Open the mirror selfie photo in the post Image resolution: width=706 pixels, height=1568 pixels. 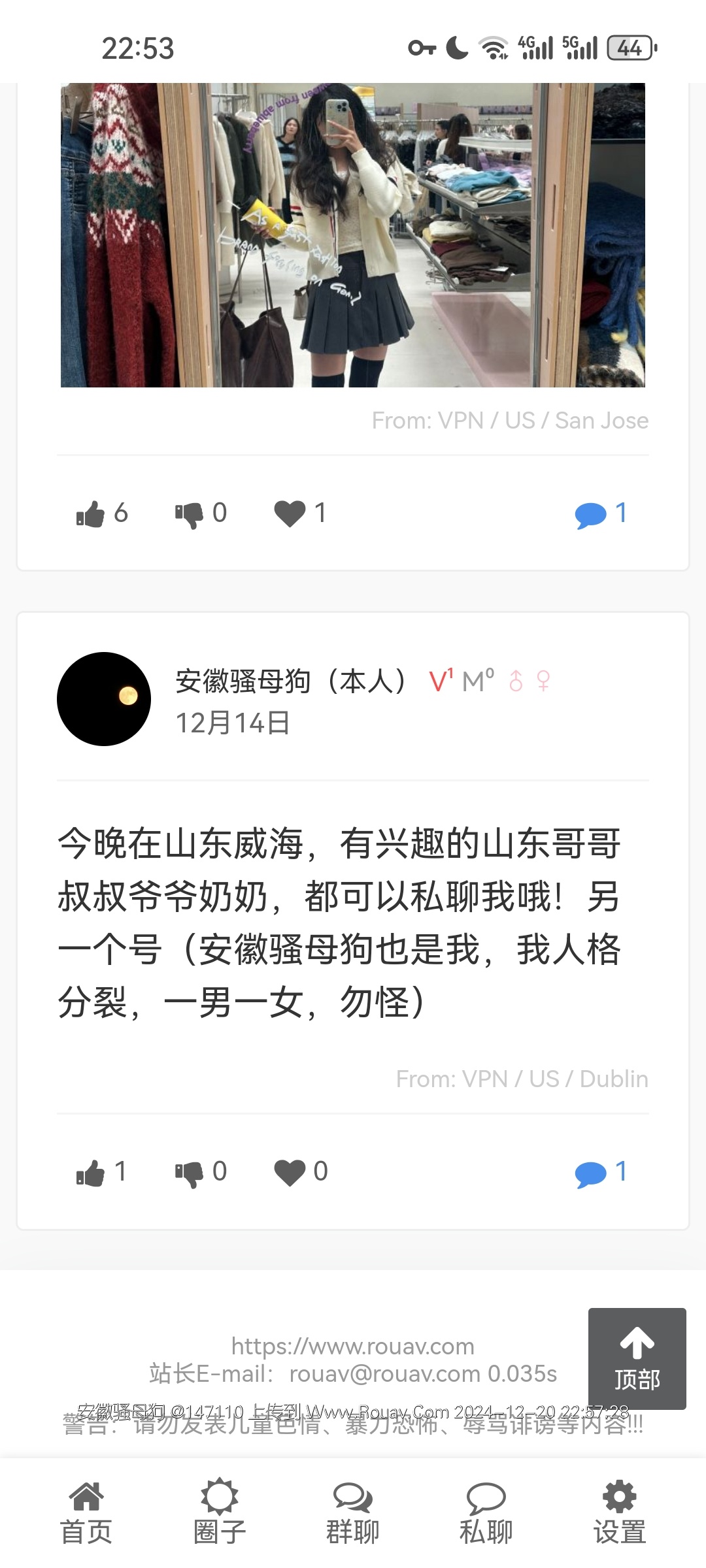click(353, 235)
